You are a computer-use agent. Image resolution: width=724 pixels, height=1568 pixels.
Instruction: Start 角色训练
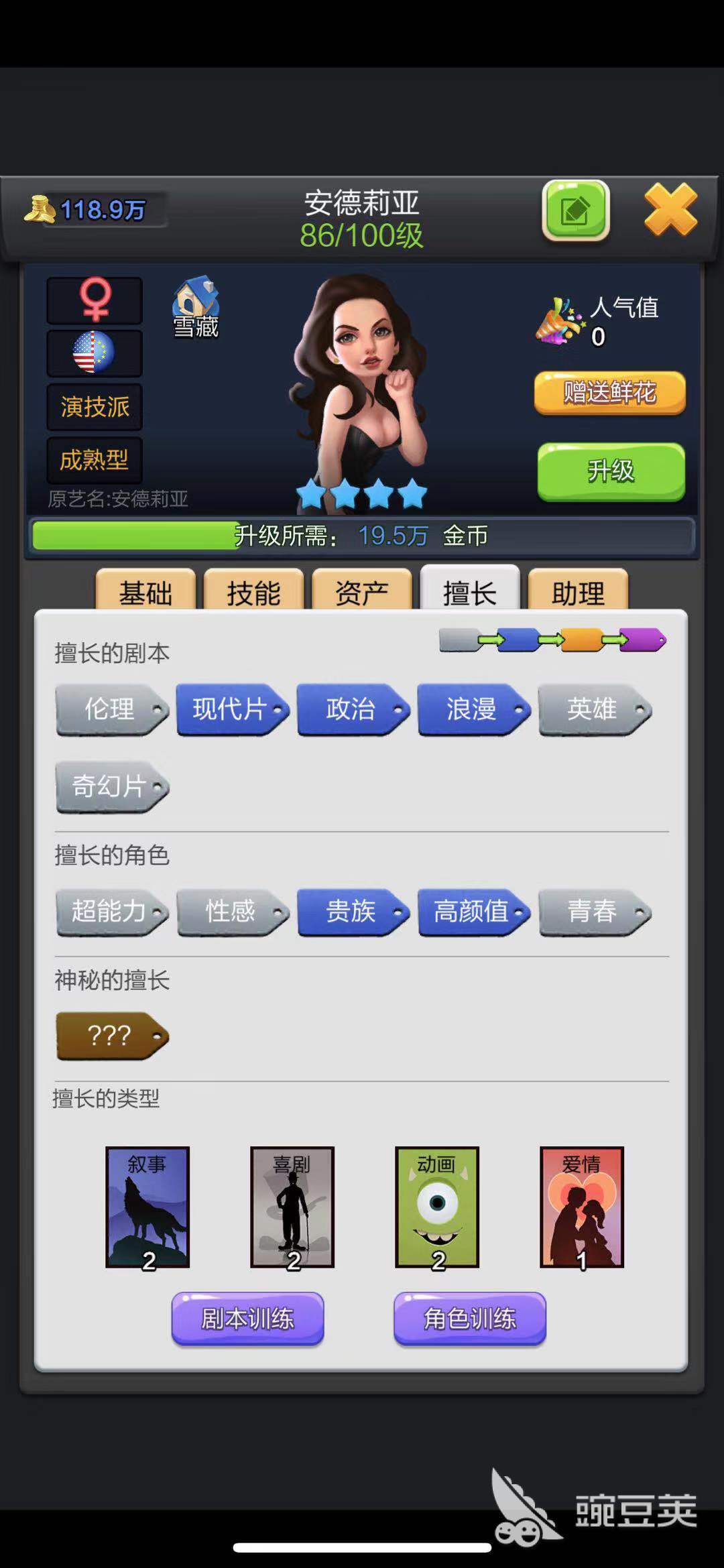pyautogui.click(x=469, y=1319)
